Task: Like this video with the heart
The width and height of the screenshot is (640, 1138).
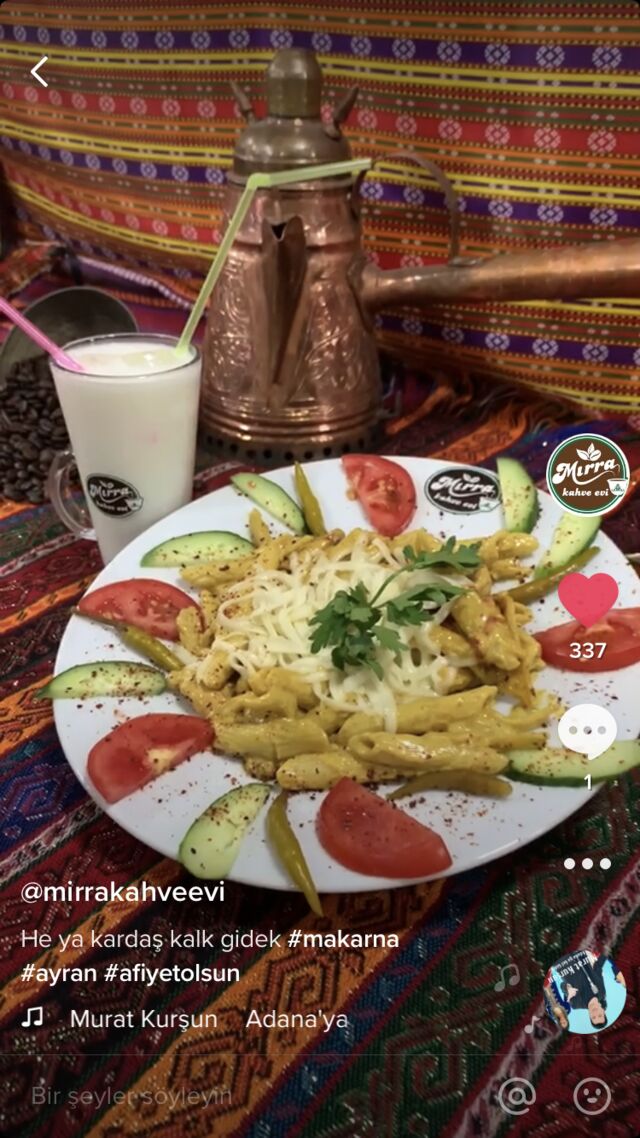Action: tap(587, 600)
